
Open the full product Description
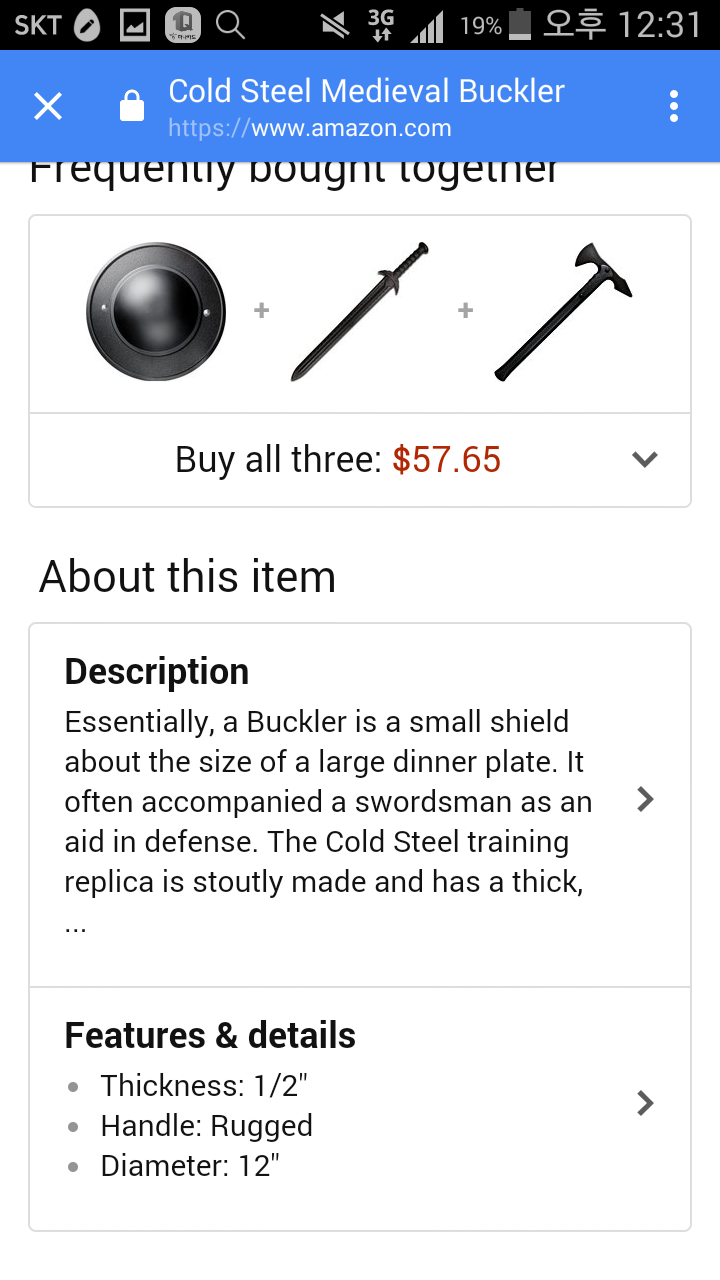coord(645,799)
